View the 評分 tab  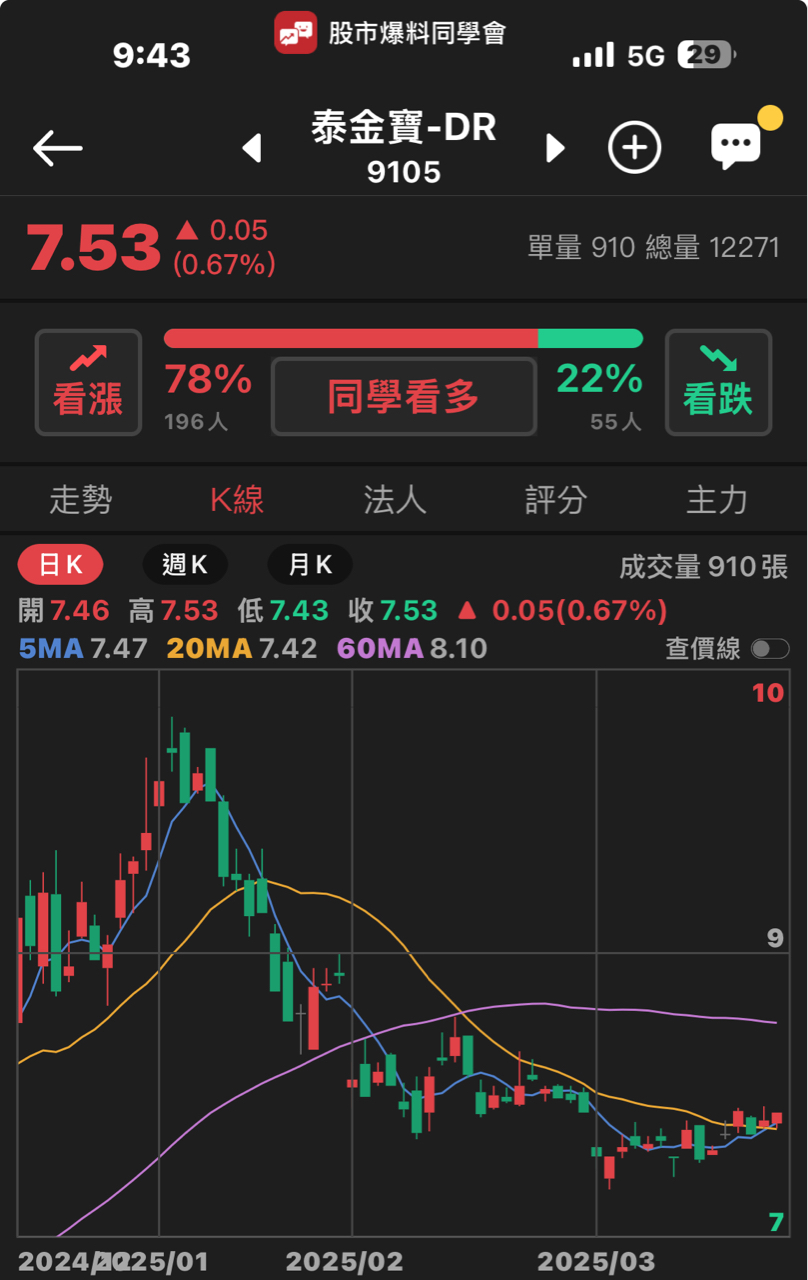click(x=555, y=499)
